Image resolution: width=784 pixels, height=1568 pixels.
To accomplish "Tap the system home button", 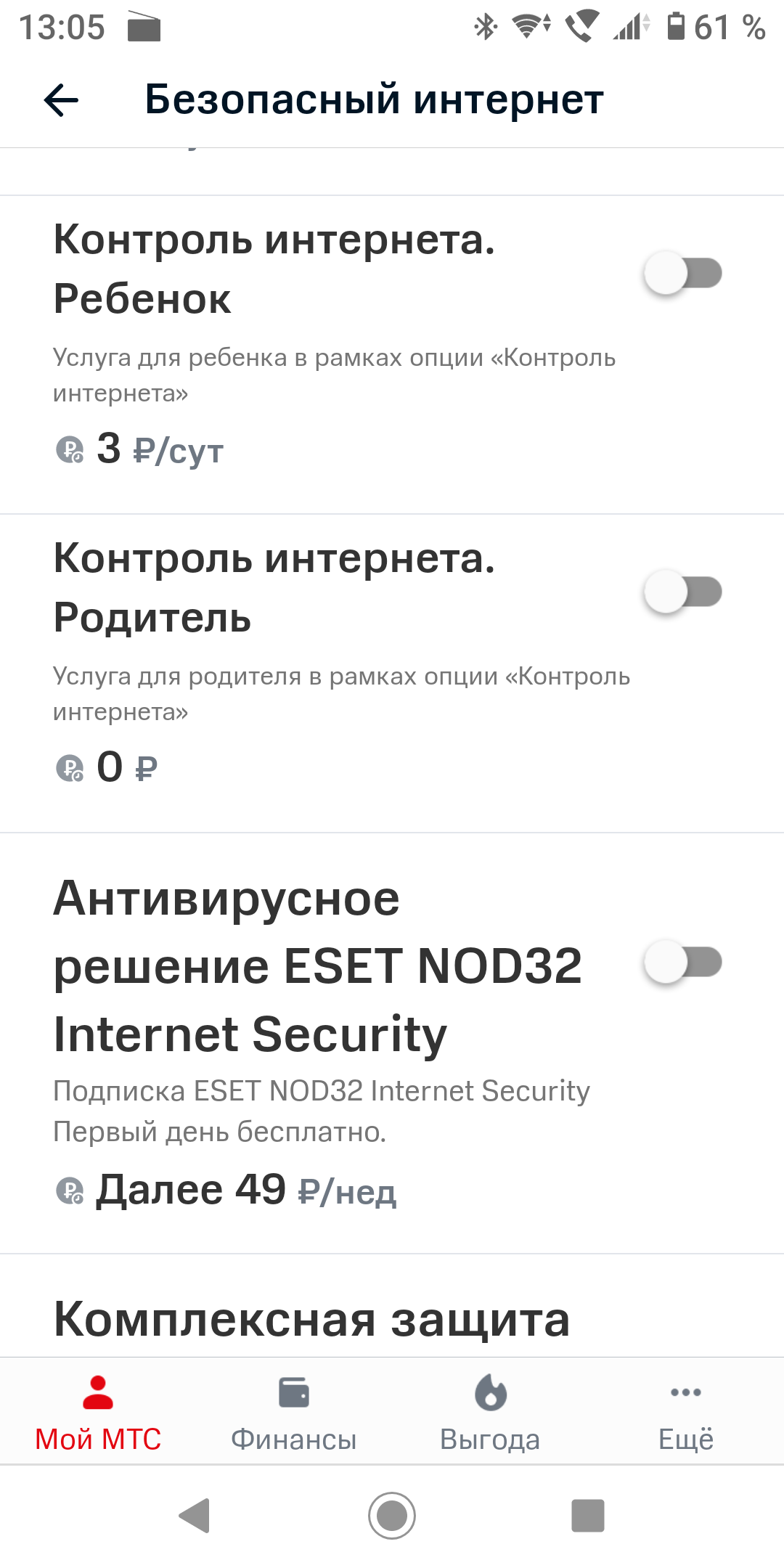I will click(x=392, y=1515).
